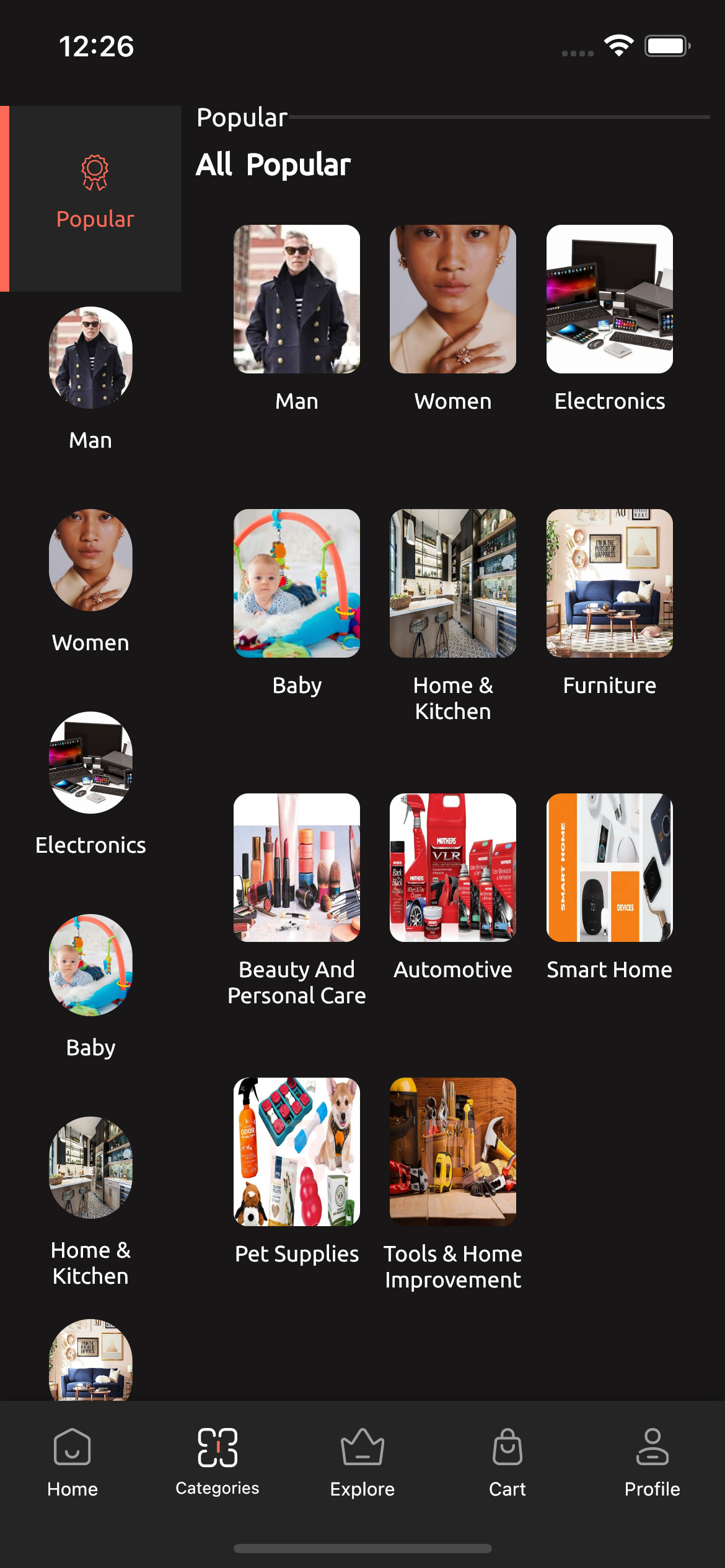Open the Smart Home category tile
725x1568 pixels.
pyautogui.click(x=610, y=887)
